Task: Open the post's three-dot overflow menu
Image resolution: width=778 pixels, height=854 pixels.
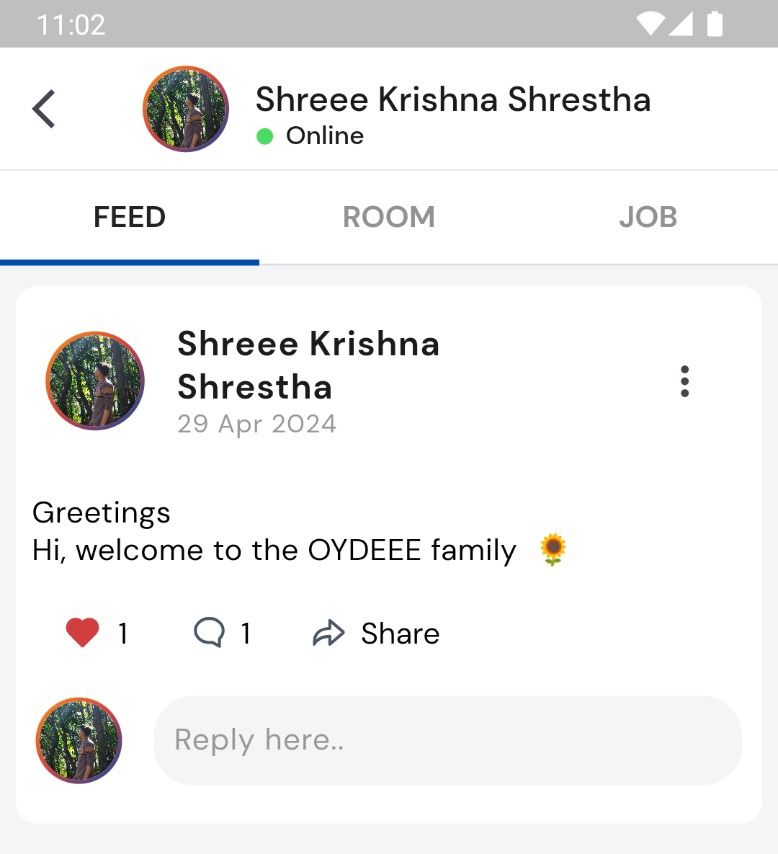Action: (x=684, y=381)
